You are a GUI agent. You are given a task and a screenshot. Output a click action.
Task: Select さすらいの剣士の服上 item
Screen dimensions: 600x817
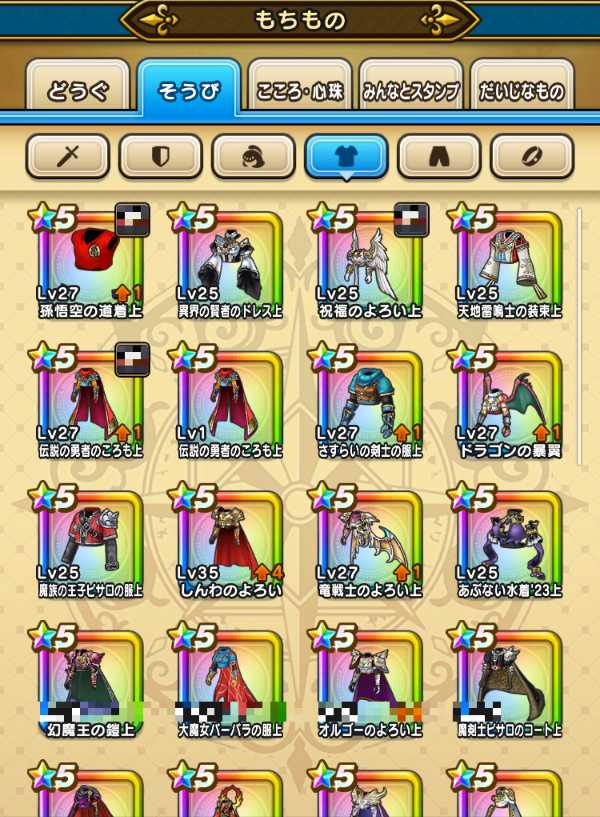point(370,404)
